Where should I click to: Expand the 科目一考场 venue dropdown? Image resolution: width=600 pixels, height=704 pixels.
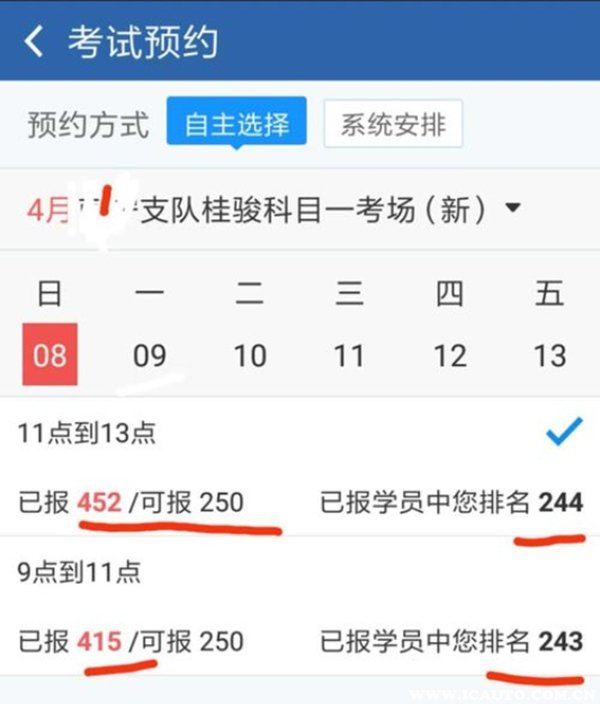[513, 209]
